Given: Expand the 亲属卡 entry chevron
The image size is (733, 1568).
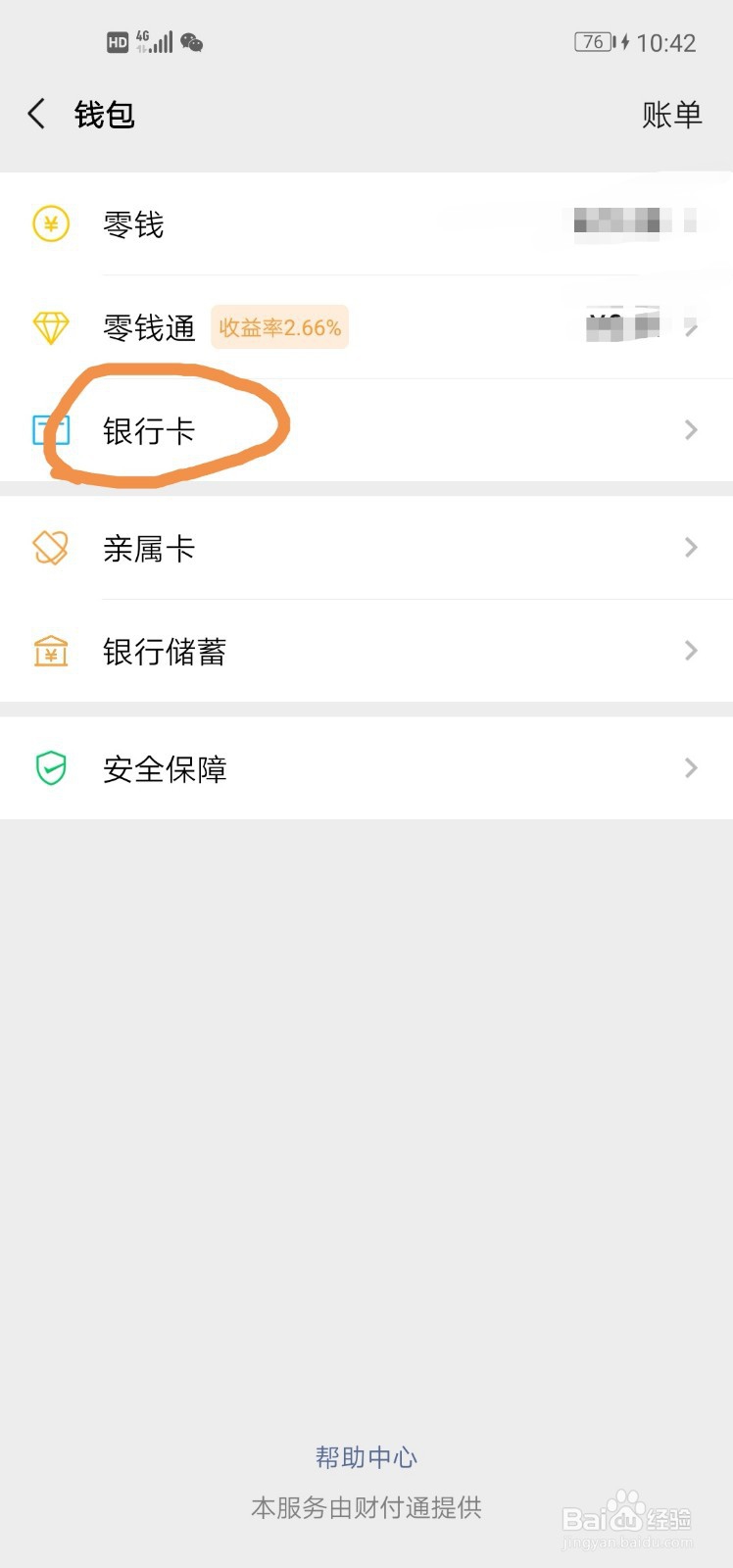Looking at the screenshot, I should pyautogui.click(x=692, y=549).
